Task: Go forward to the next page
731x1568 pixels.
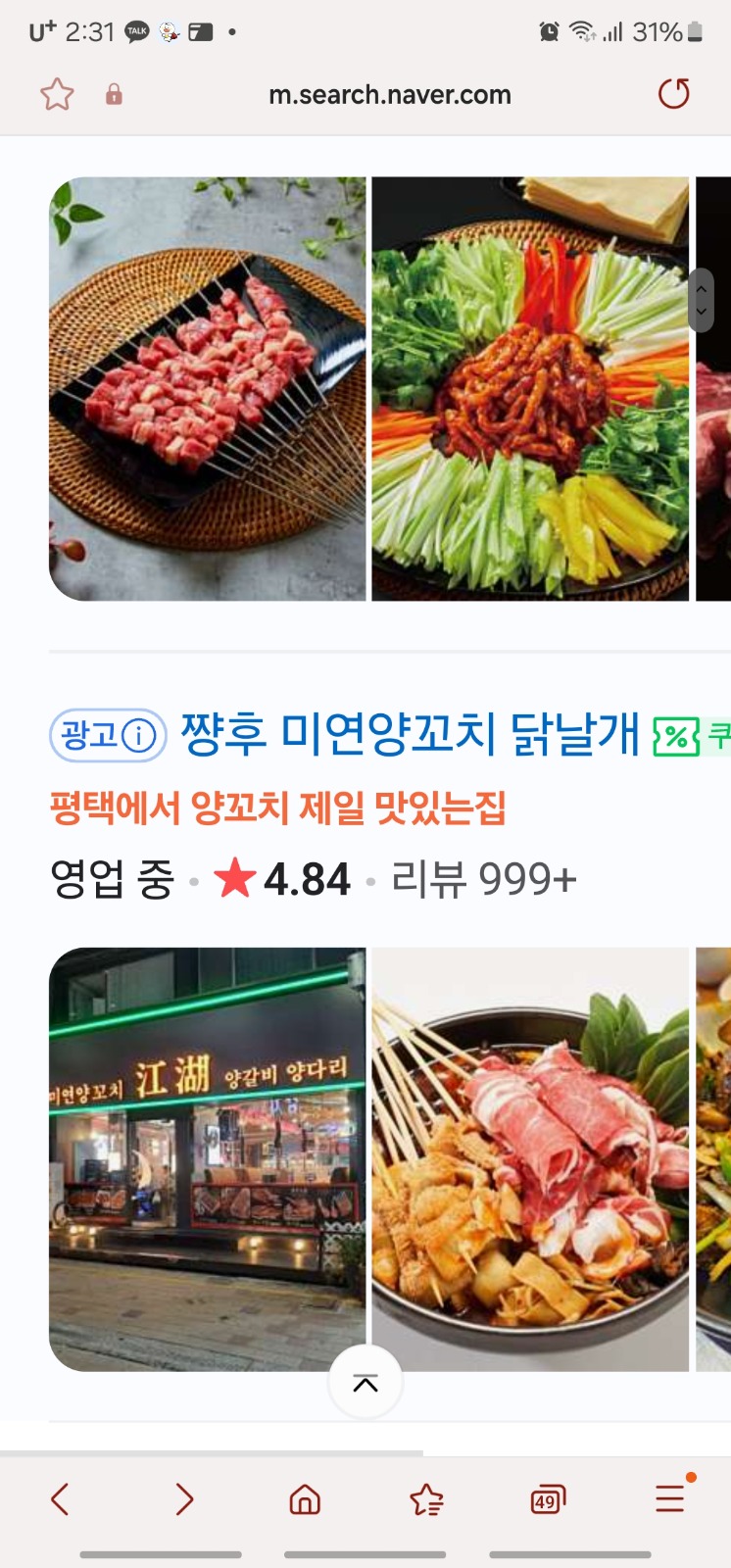Action: point(183,1499)
